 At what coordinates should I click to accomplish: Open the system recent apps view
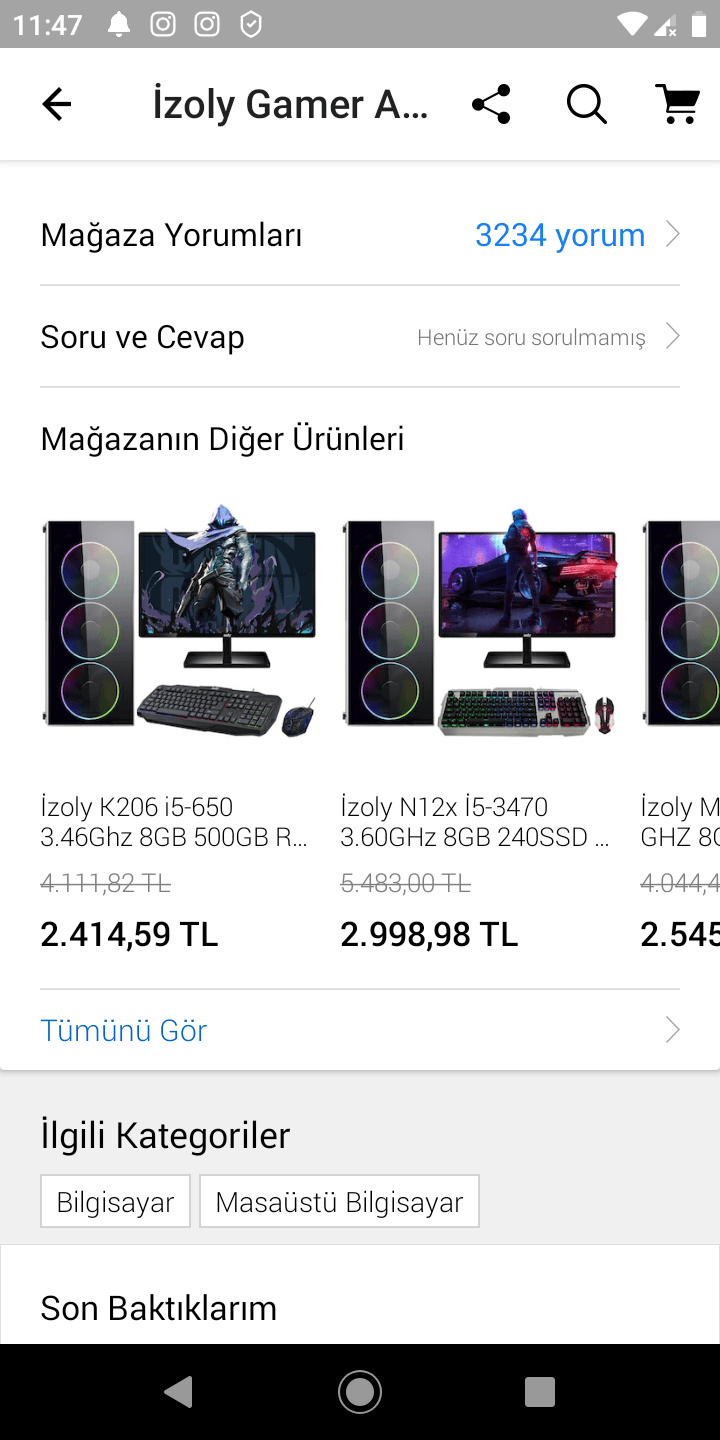[x=540, y=1391]
